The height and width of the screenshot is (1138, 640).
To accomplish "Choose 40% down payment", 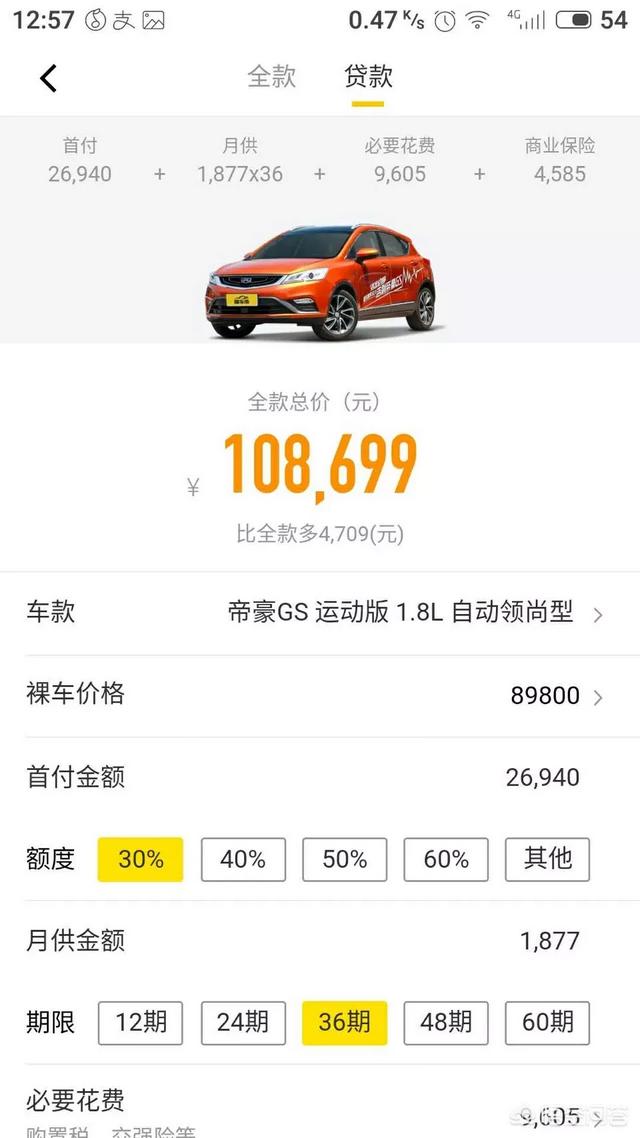I will 243,859.
